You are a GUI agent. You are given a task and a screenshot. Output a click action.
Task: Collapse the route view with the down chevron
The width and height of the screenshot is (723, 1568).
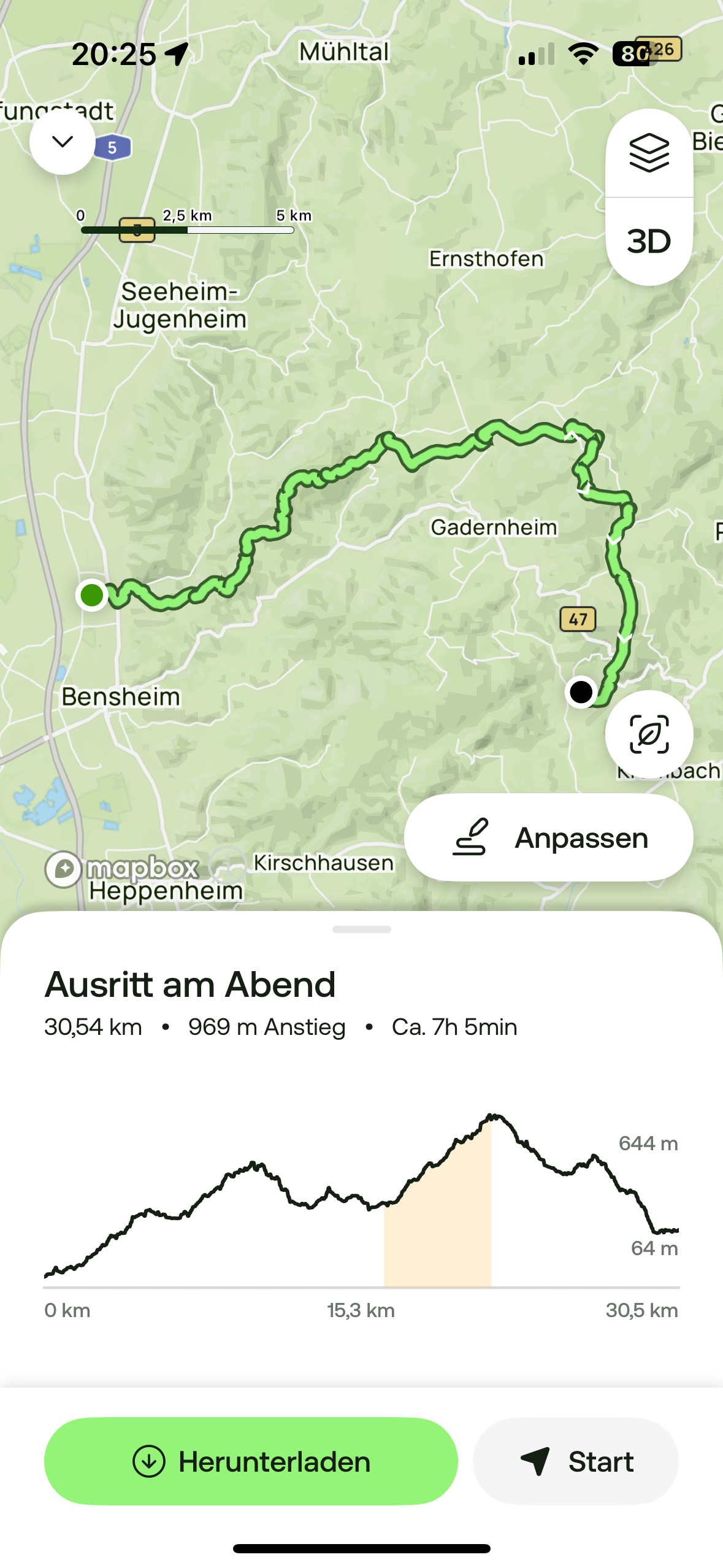(63, 142)
